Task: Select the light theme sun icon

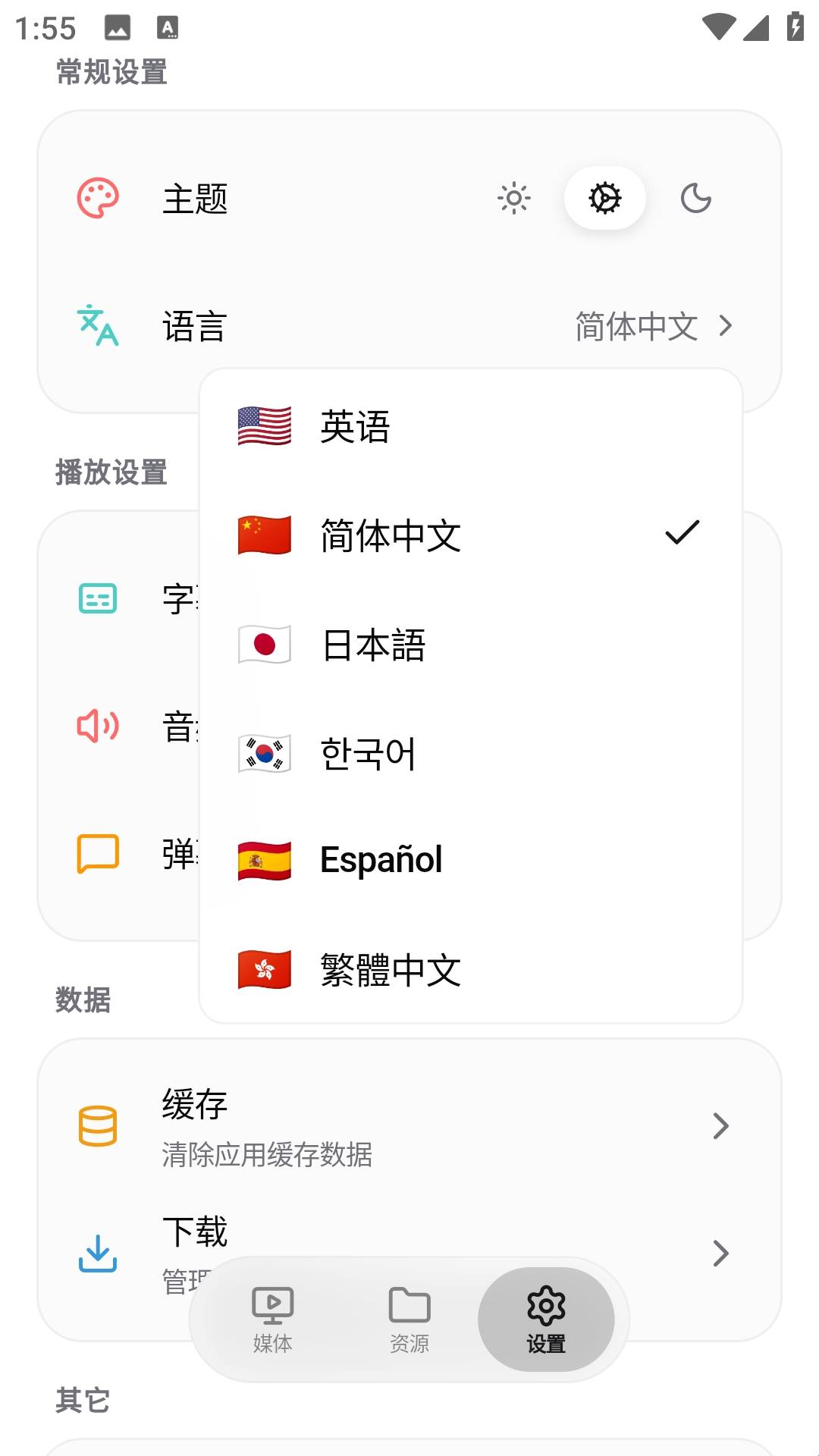Action: (x=514, y=199)
